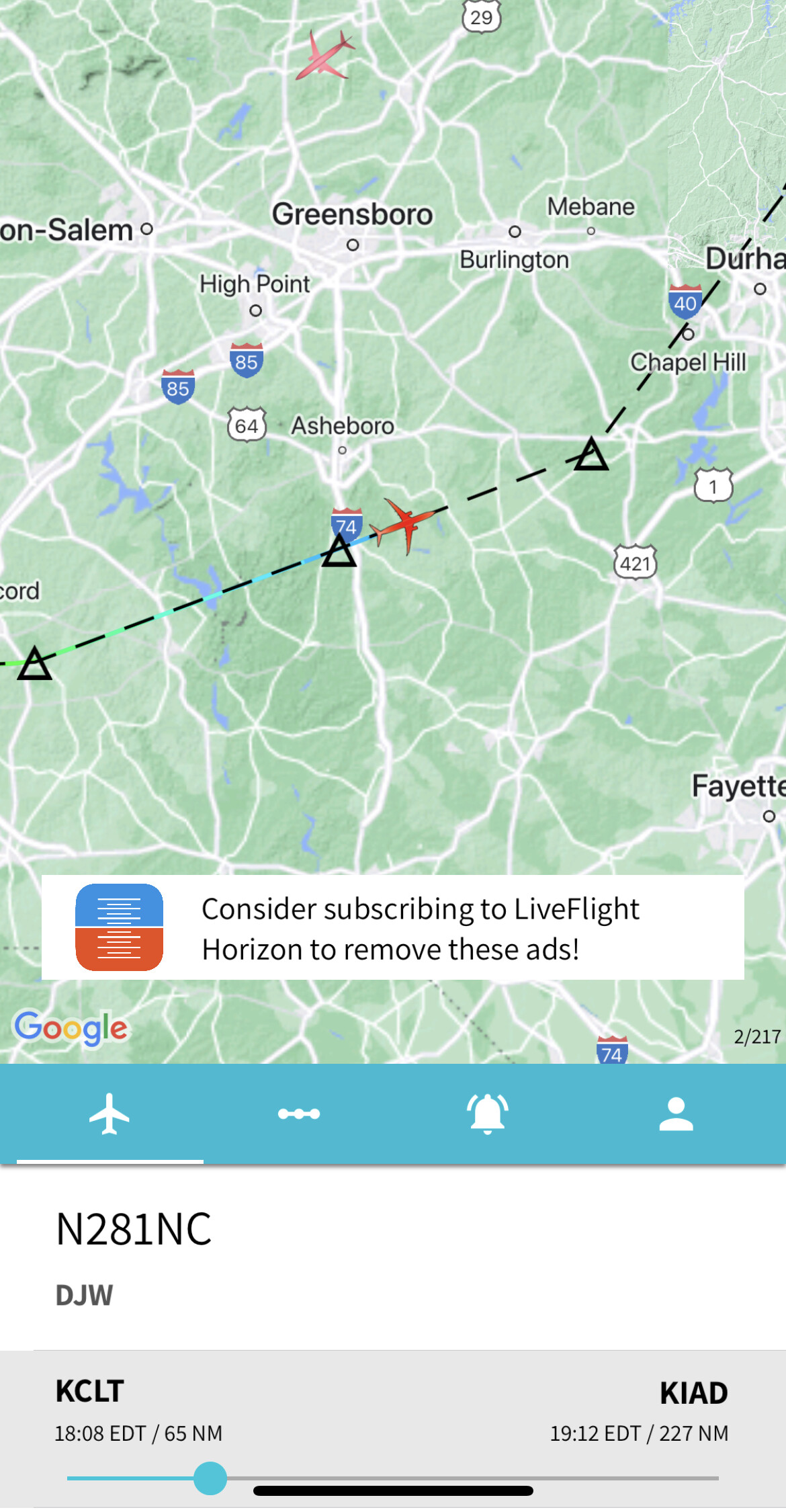Tap the waypoint triangle beside the I-74 shield

339,552
